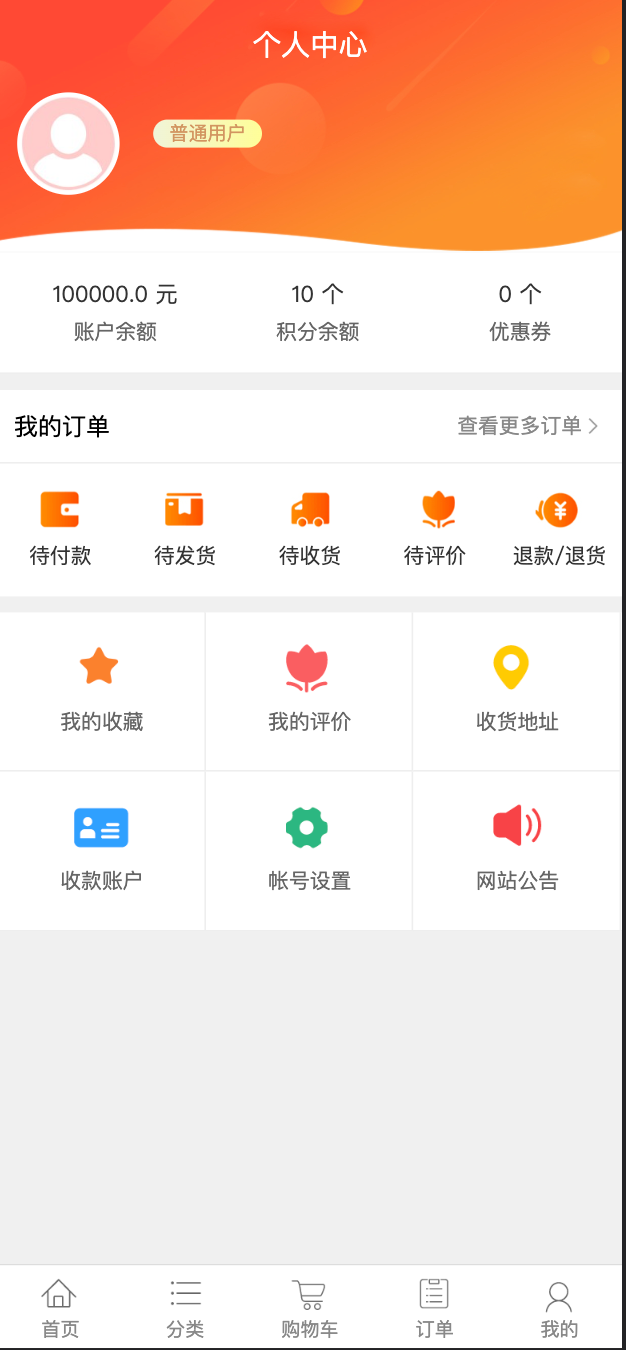Image resolution: width=626 pixels, height=1350 pixels.
Task: Switch to the 首页 home tab
Action: (x=60, y=1308)
